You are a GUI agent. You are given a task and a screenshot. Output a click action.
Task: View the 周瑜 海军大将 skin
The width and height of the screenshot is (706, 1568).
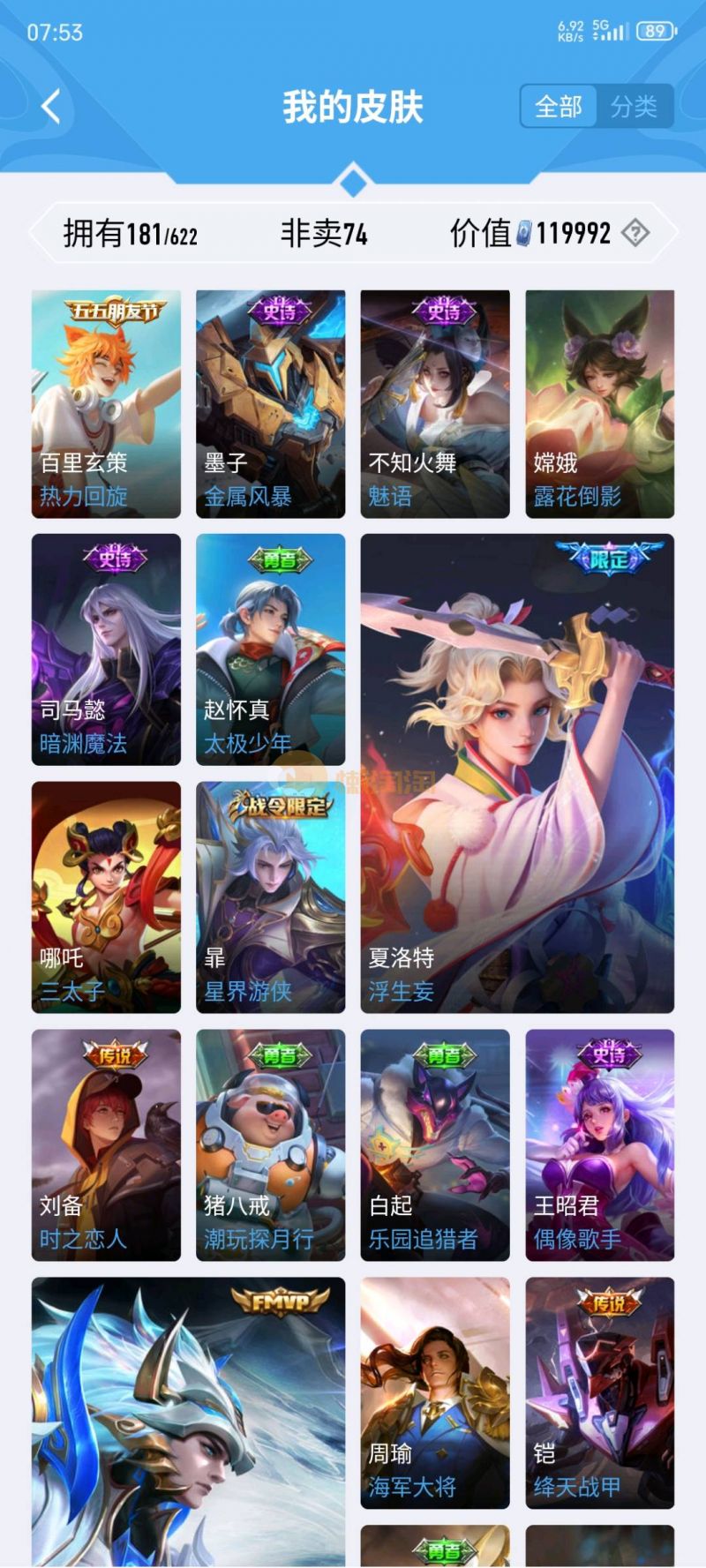(435, 1392)
